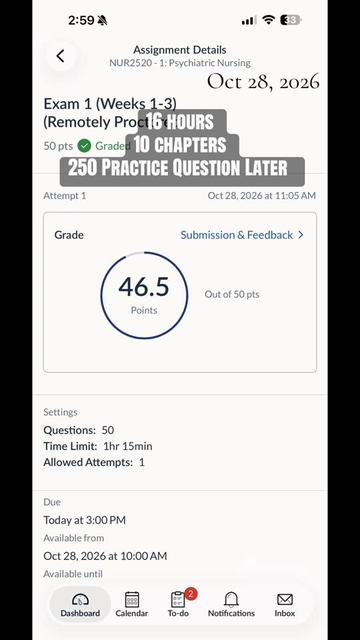Screen dimensions: 360x640
Task: Open the Calendar tab
Action: click(131, 604)
